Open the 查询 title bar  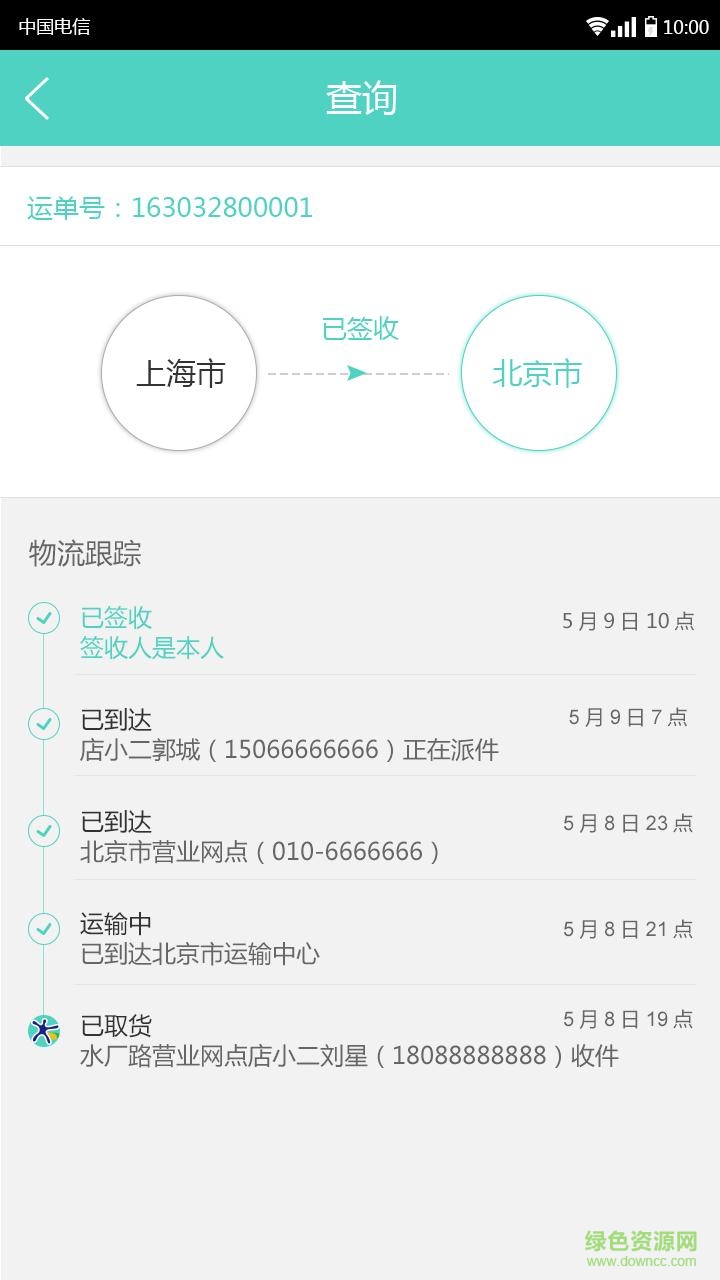[x=360, y=97]
